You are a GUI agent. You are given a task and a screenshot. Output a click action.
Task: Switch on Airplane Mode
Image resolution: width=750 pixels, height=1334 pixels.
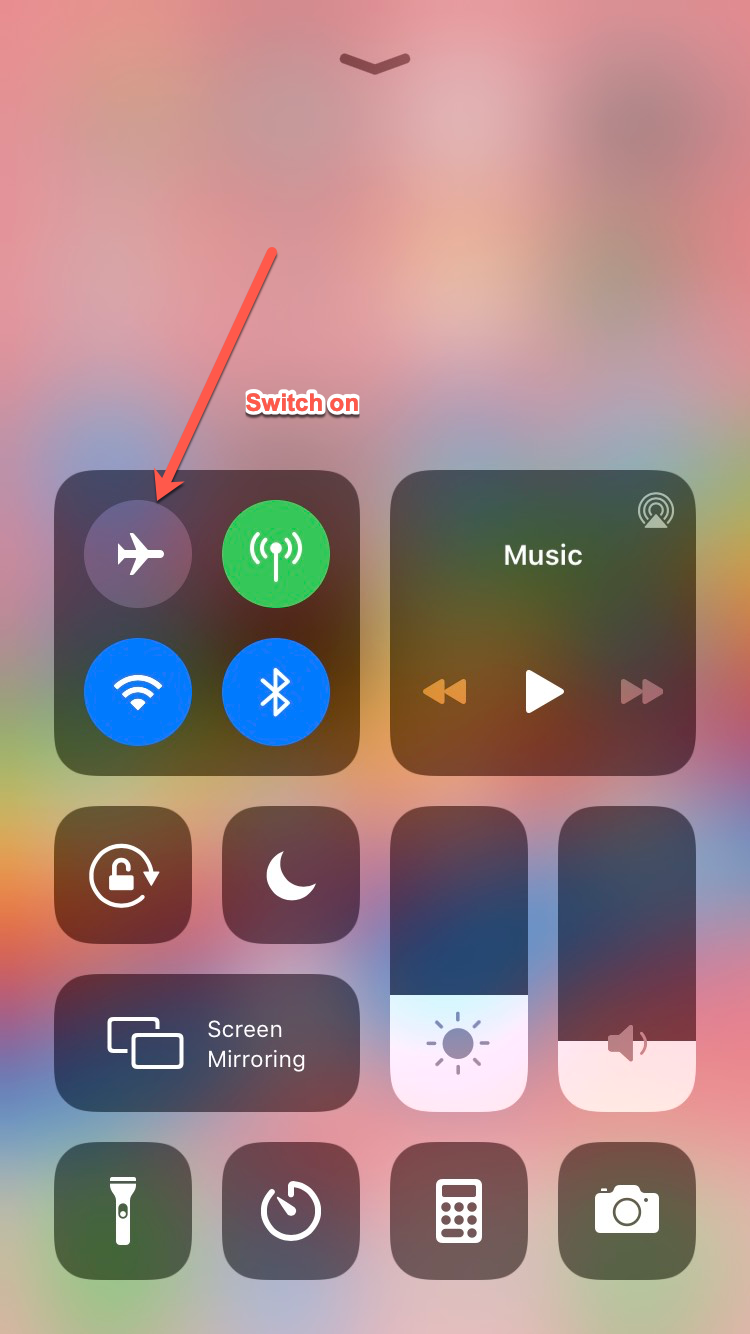pos(138,554)
